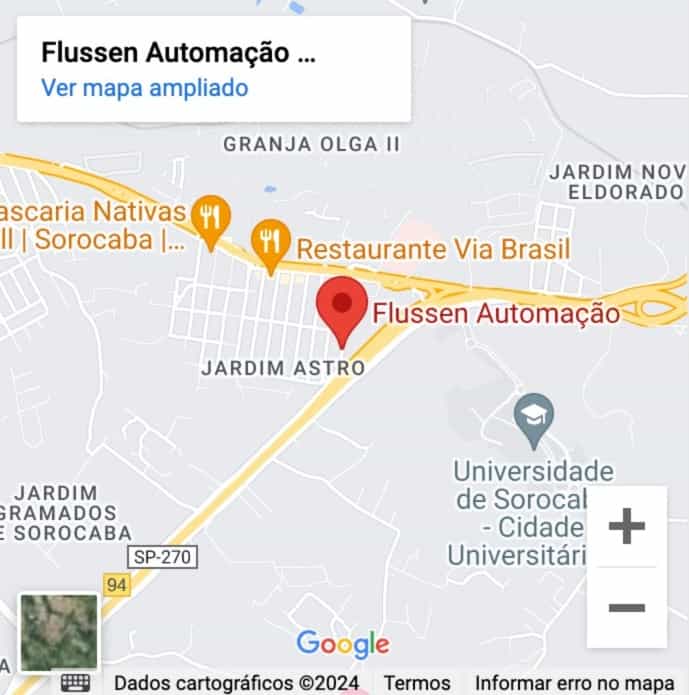Zoom out with the minus button
Viewport: 689px width, 695px height.
pos(627,607)
